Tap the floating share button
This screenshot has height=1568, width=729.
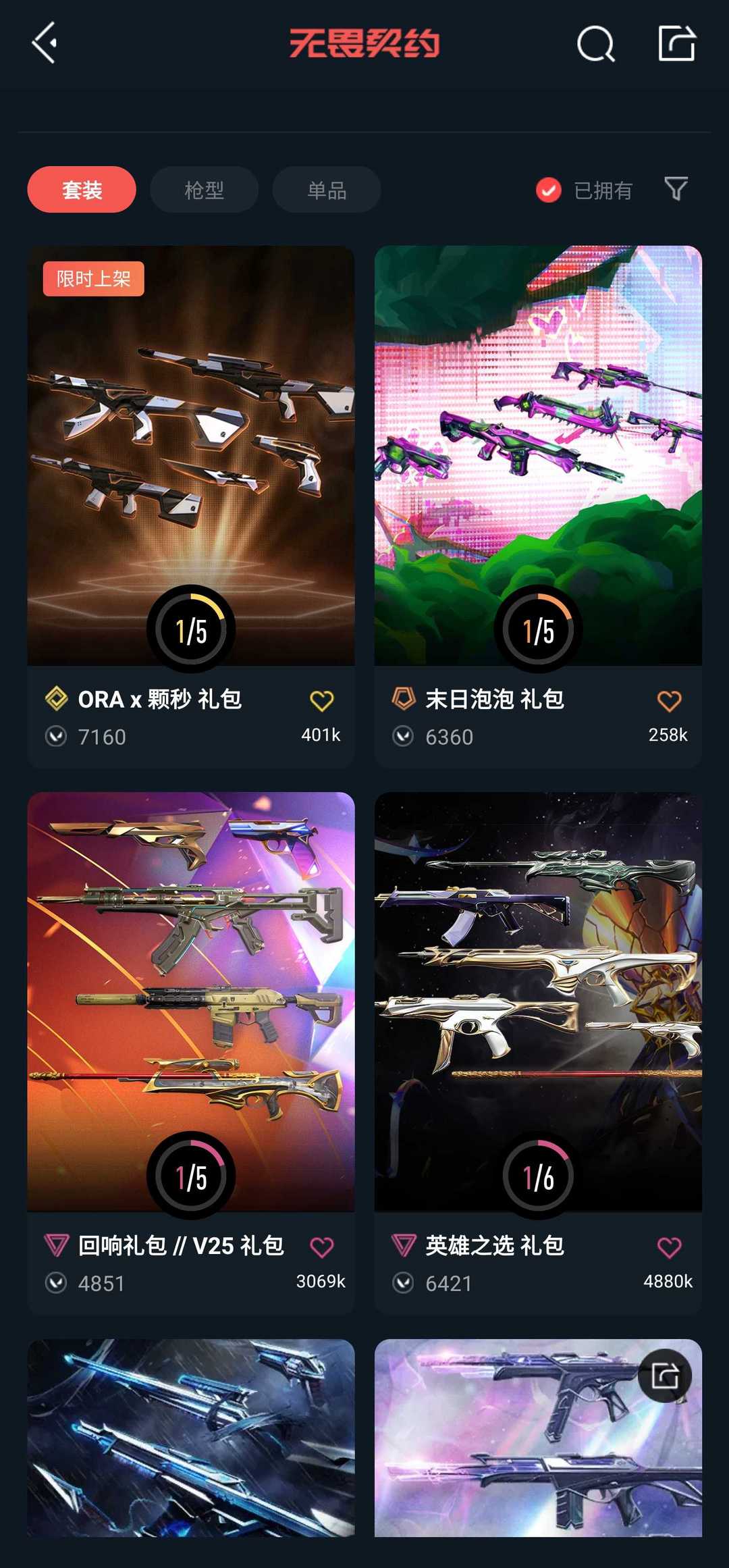[665, 1376]
